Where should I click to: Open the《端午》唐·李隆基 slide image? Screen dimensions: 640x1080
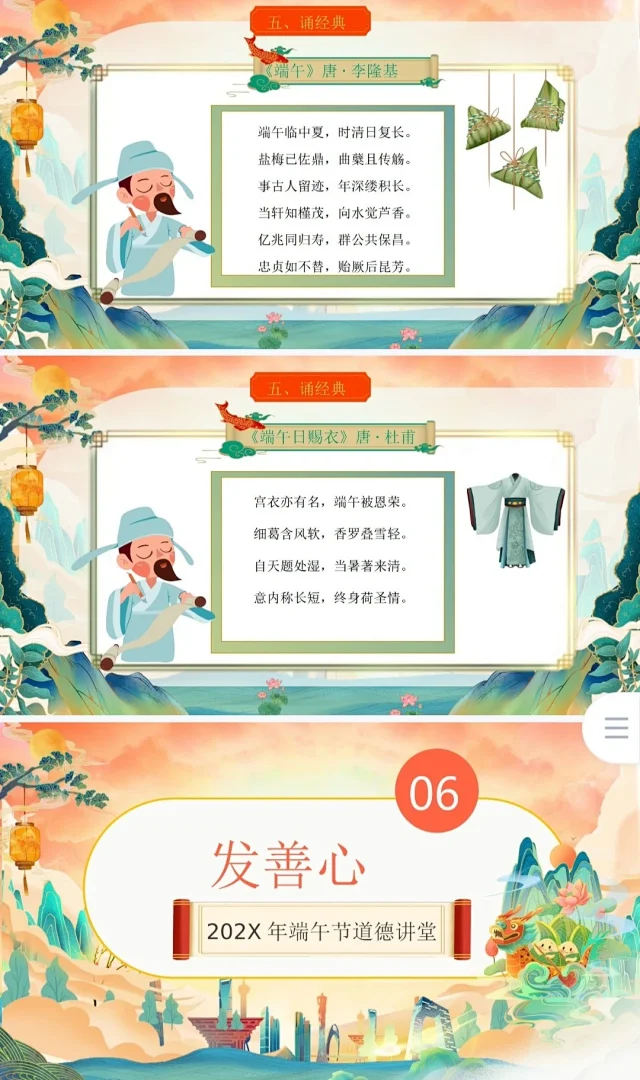320,175
